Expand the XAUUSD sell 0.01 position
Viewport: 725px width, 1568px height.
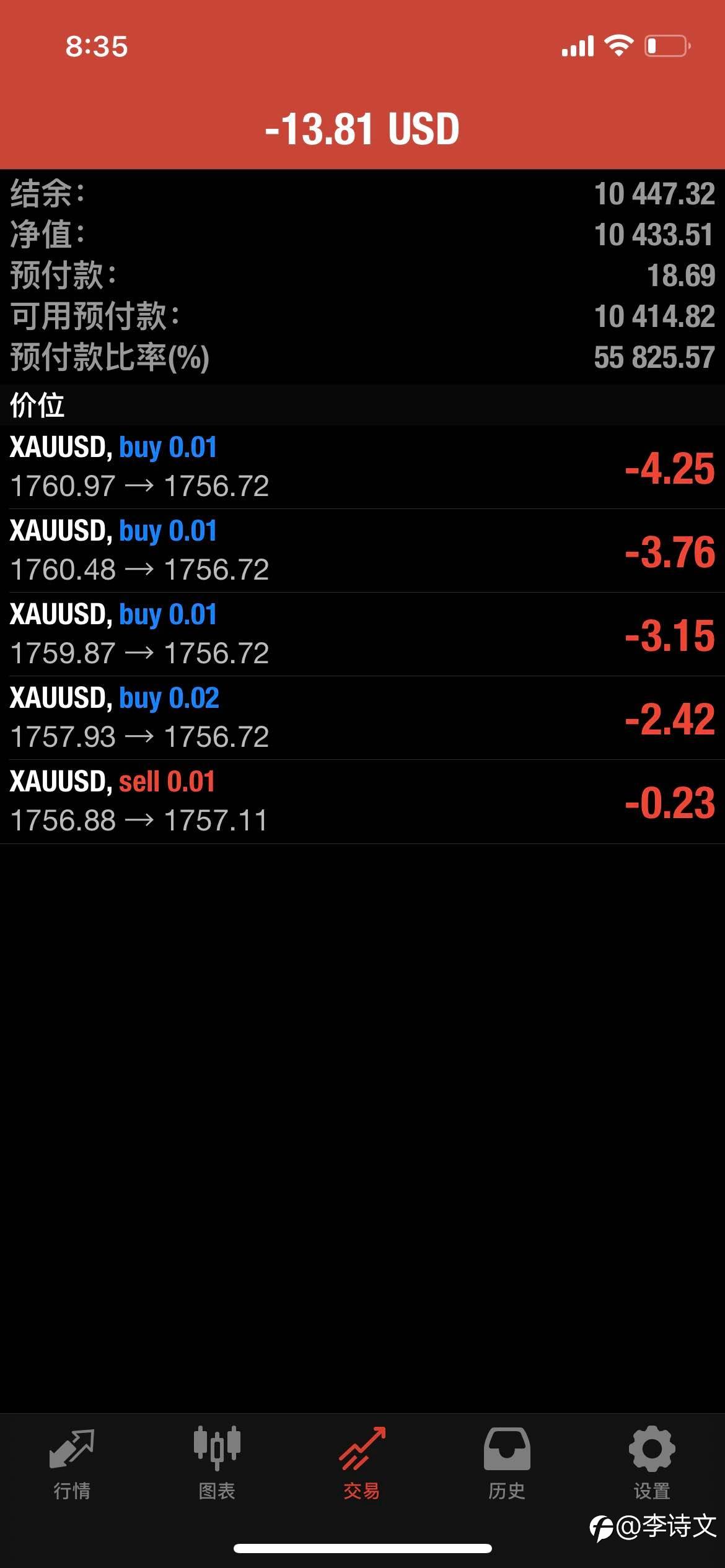click(362, 802)
